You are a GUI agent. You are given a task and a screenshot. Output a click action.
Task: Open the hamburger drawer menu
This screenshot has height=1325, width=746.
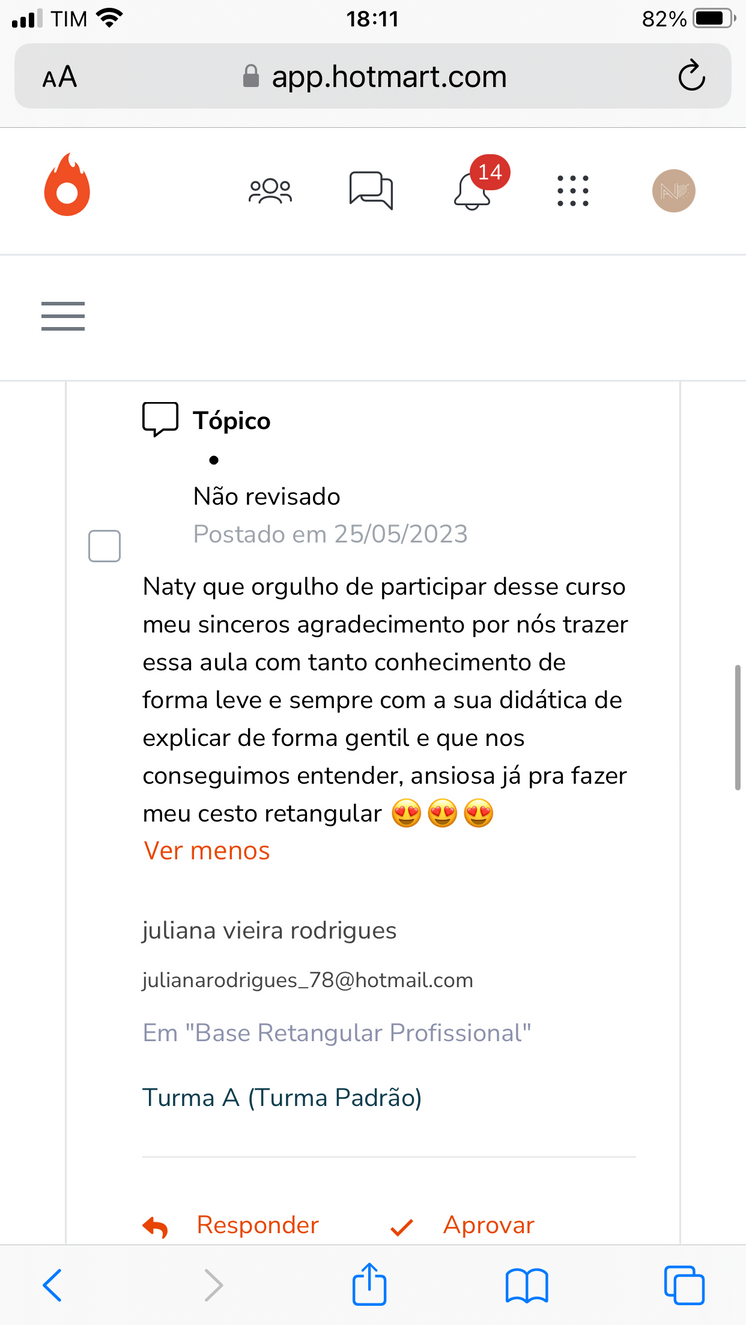pyautogui.click(x=63, y=316)
